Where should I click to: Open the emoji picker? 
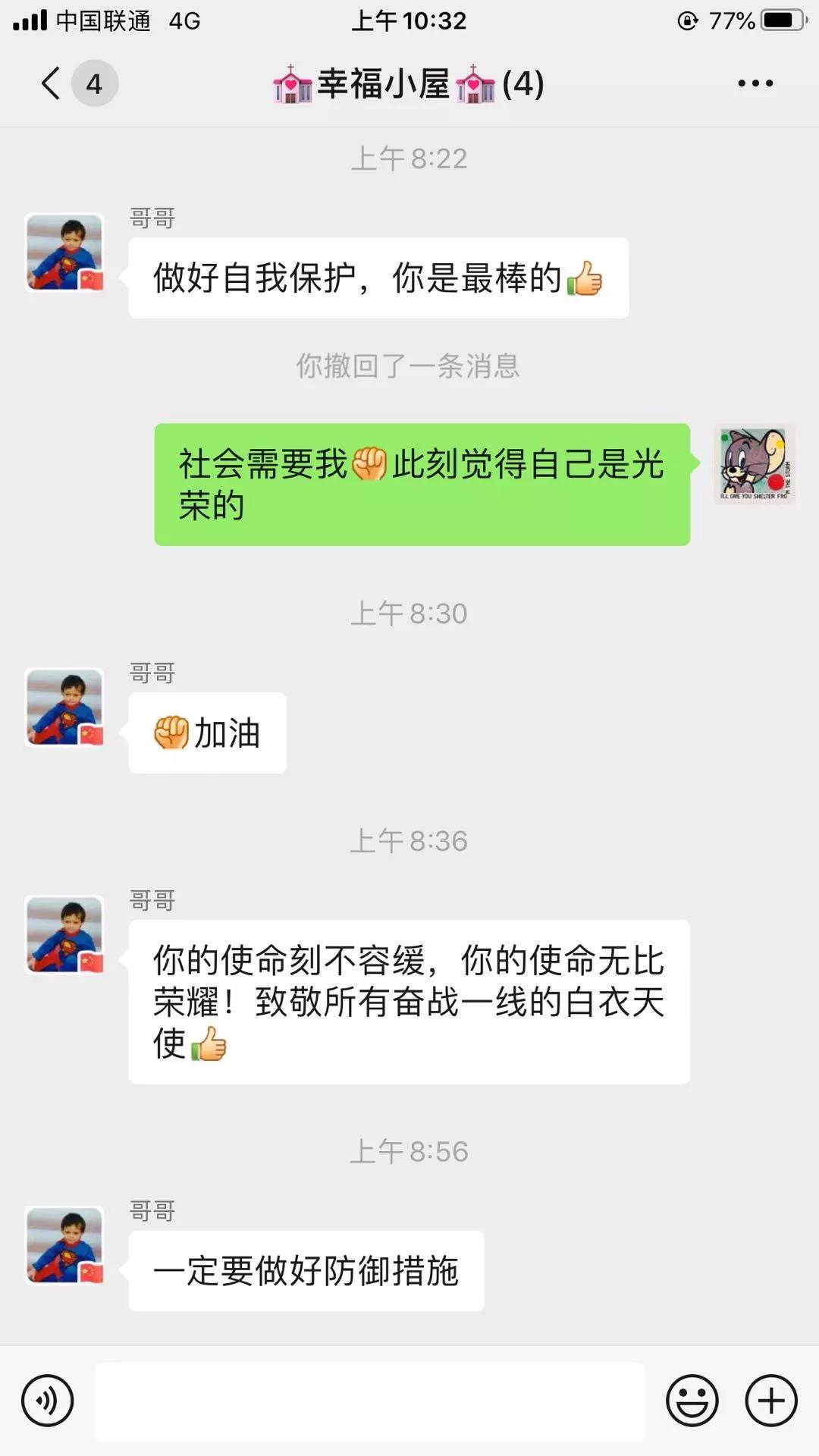coord(692,1401)
